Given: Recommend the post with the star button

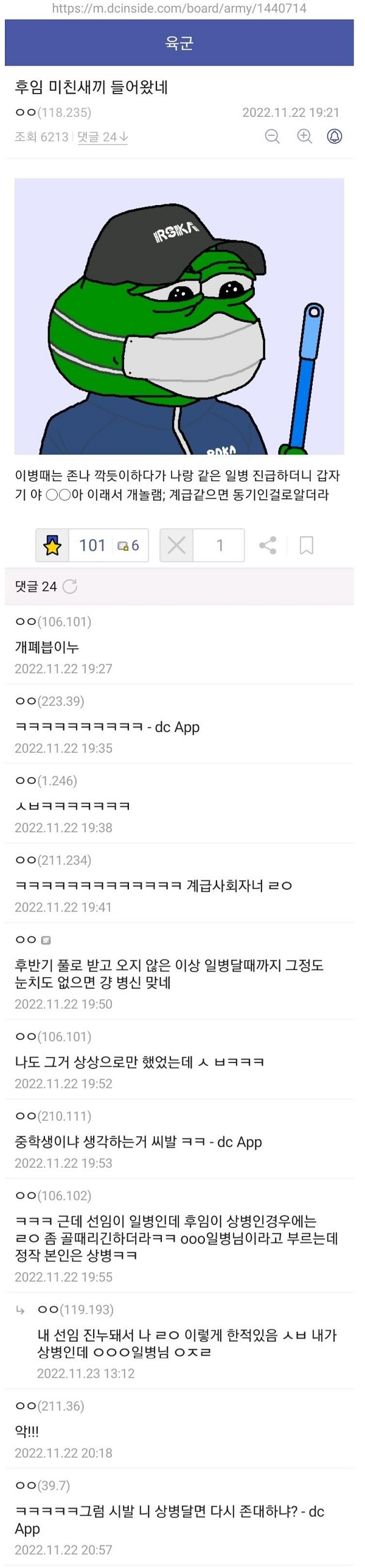Looking at the screenshot, I should click(53, 545).
